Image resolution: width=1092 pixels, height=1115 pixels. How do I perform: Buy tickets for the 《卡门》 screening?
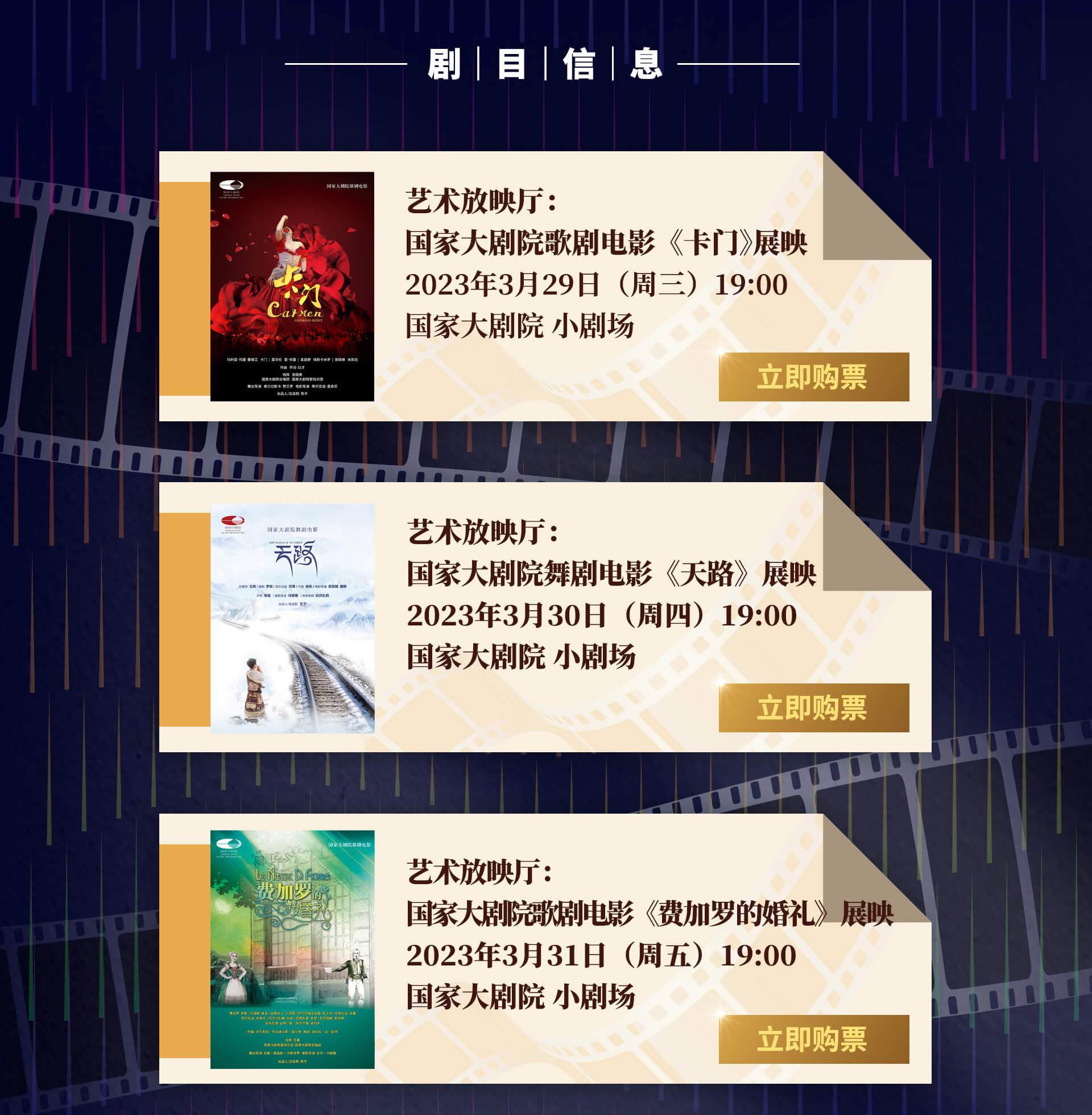813,376
